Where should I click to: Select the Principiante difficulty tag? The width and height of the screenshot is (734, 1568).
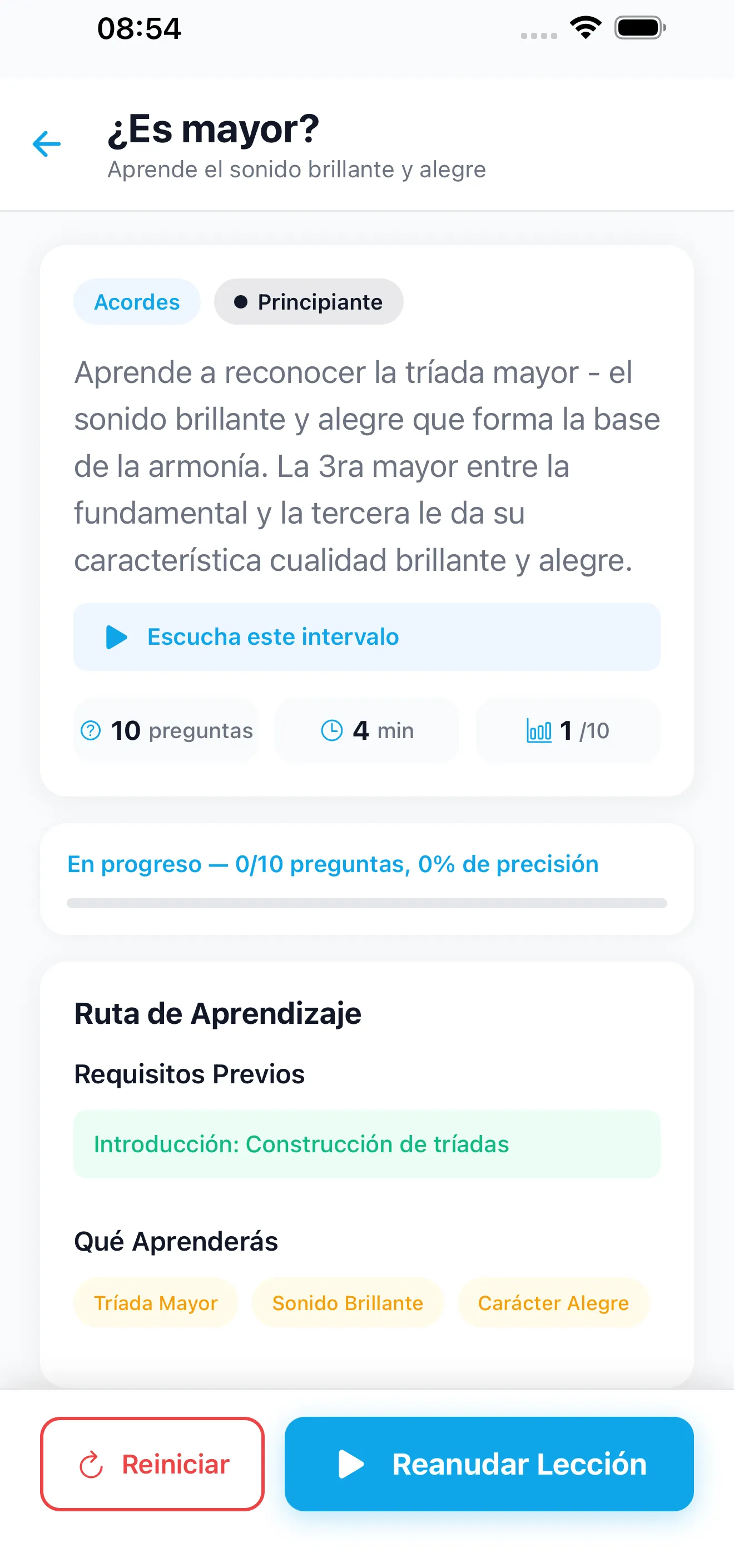pyautogui.click(x=308, y=301)
